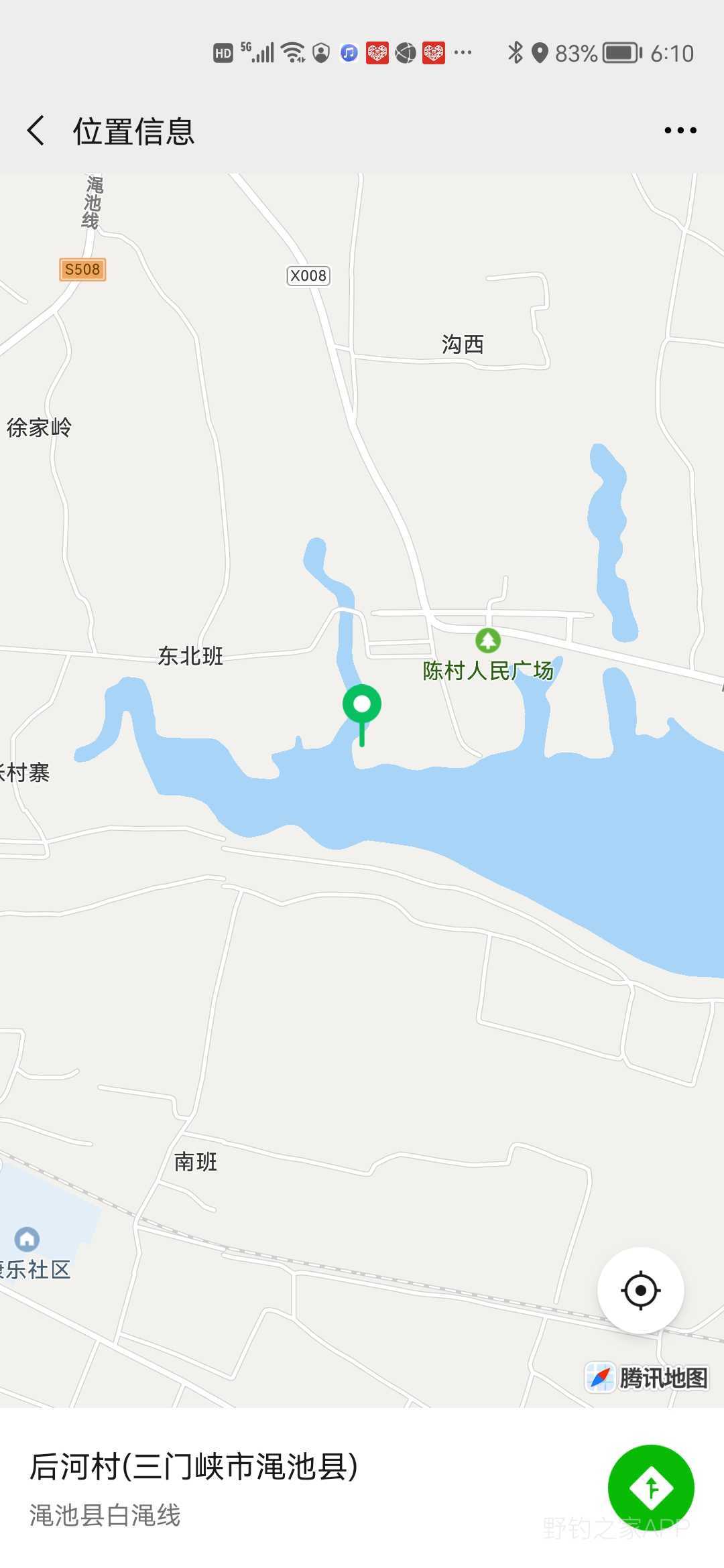The image size is (724, 1568).
Task: Tap the green location pin
Action: [362, 705]
